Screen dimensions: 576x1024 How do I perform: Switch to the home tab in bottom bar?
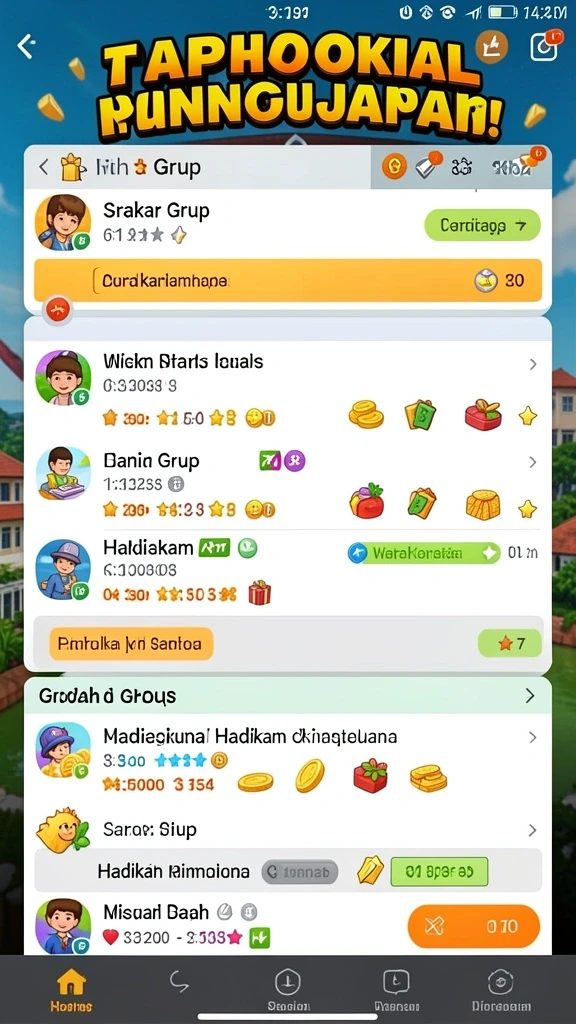point(71,990)
